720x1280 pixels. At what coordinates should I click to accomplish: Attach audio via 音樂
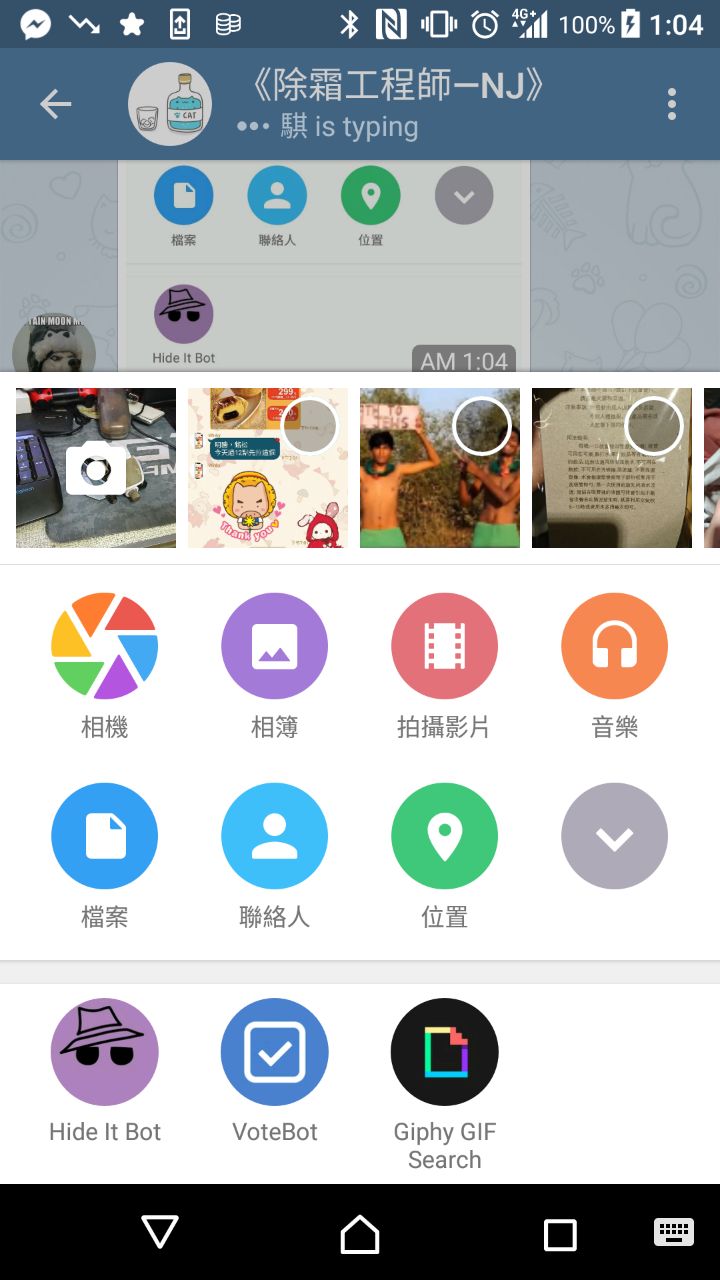pos(614,646)
